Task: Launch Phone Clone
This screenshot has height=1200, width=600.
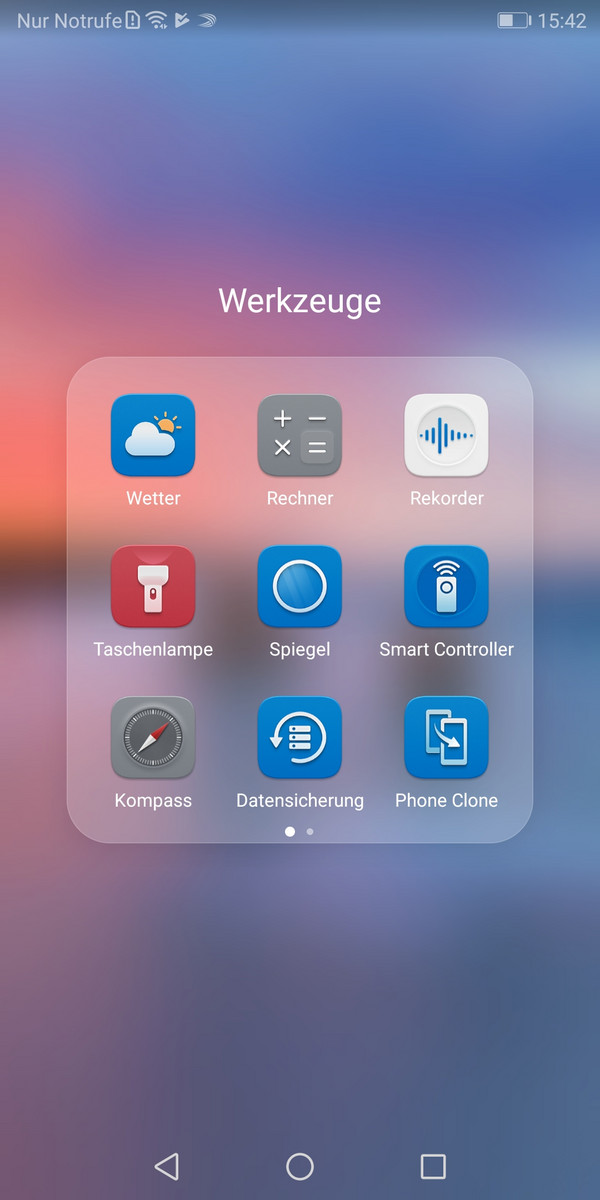Action: click(446, 738)
